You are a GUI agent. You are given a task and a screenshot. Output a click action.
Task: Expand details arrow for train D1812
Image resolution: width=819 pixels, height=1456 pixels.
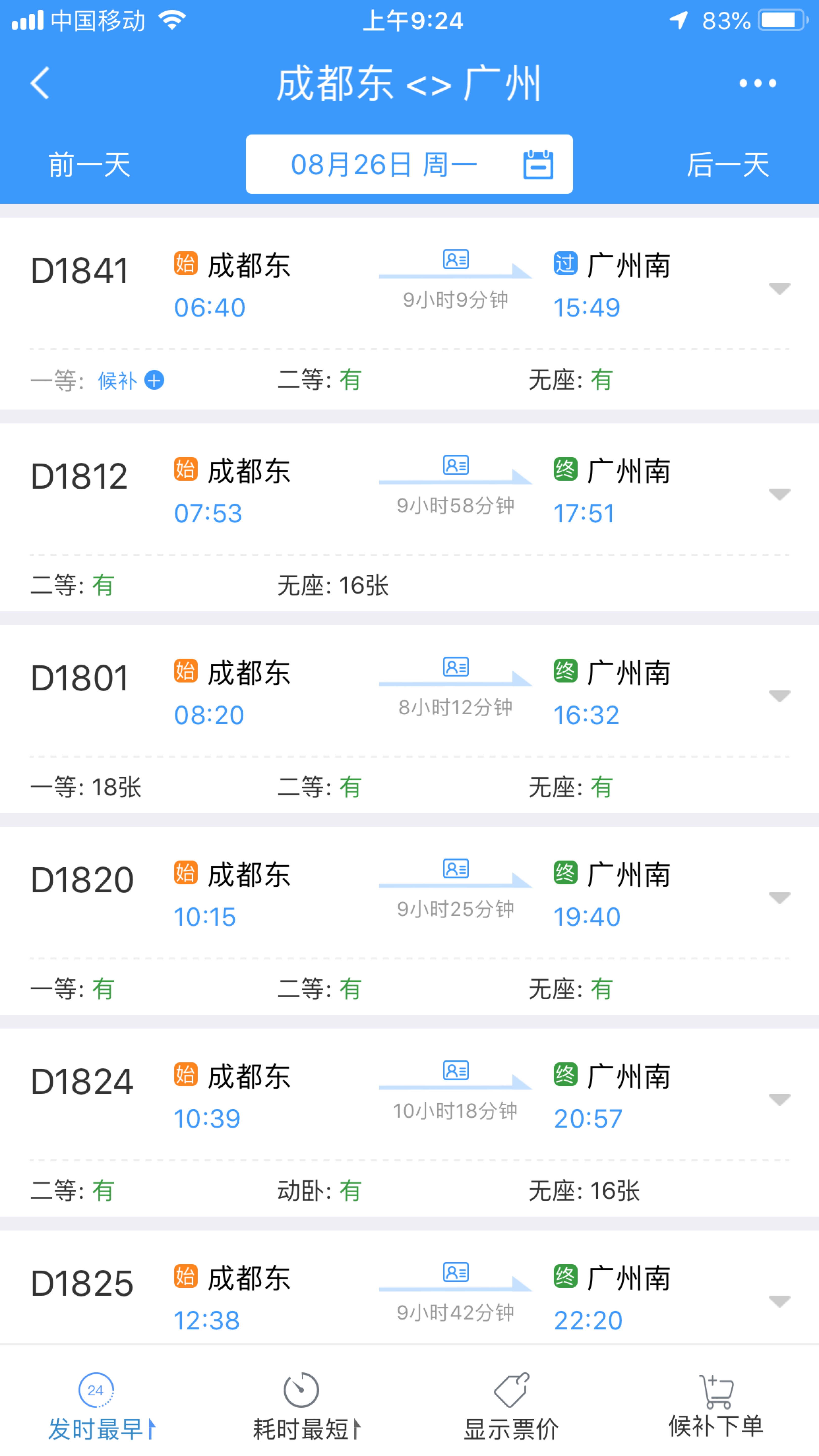[779, 494]
